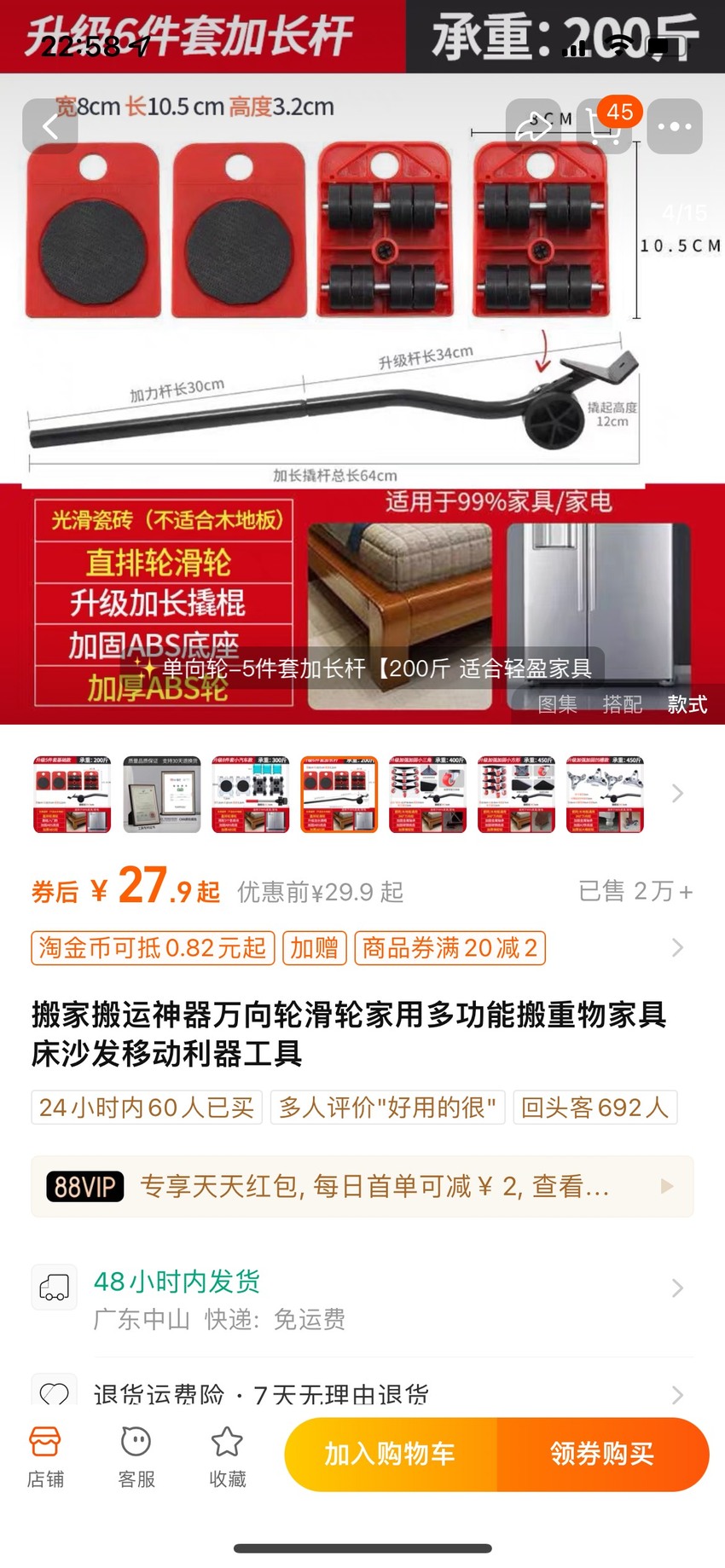Viewport: 725px width, 1568px height.
Task: Open the three-dot overflow menu
Action: tap(675, 126)
